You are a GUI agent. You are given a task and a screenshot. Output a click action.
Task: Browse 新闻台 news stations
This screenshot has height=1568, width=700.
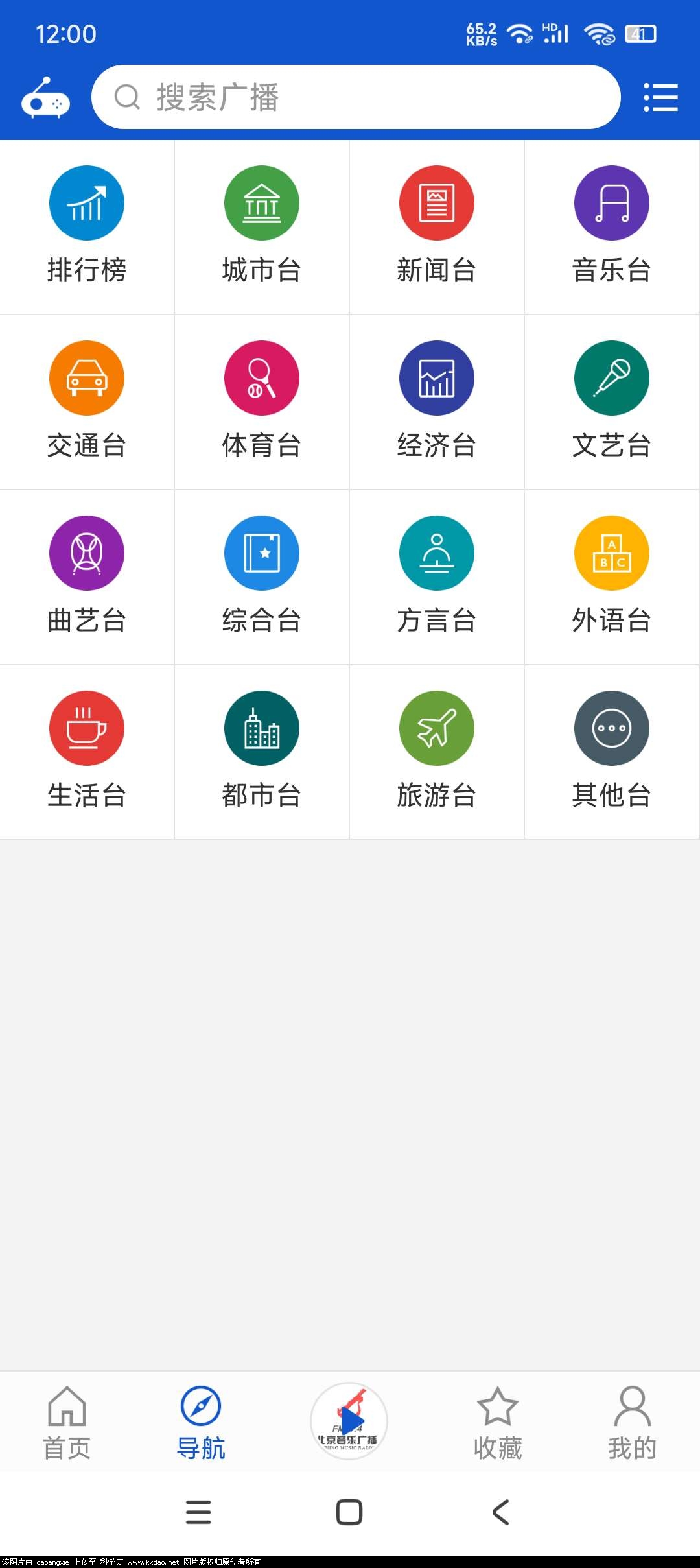[437, 227]
